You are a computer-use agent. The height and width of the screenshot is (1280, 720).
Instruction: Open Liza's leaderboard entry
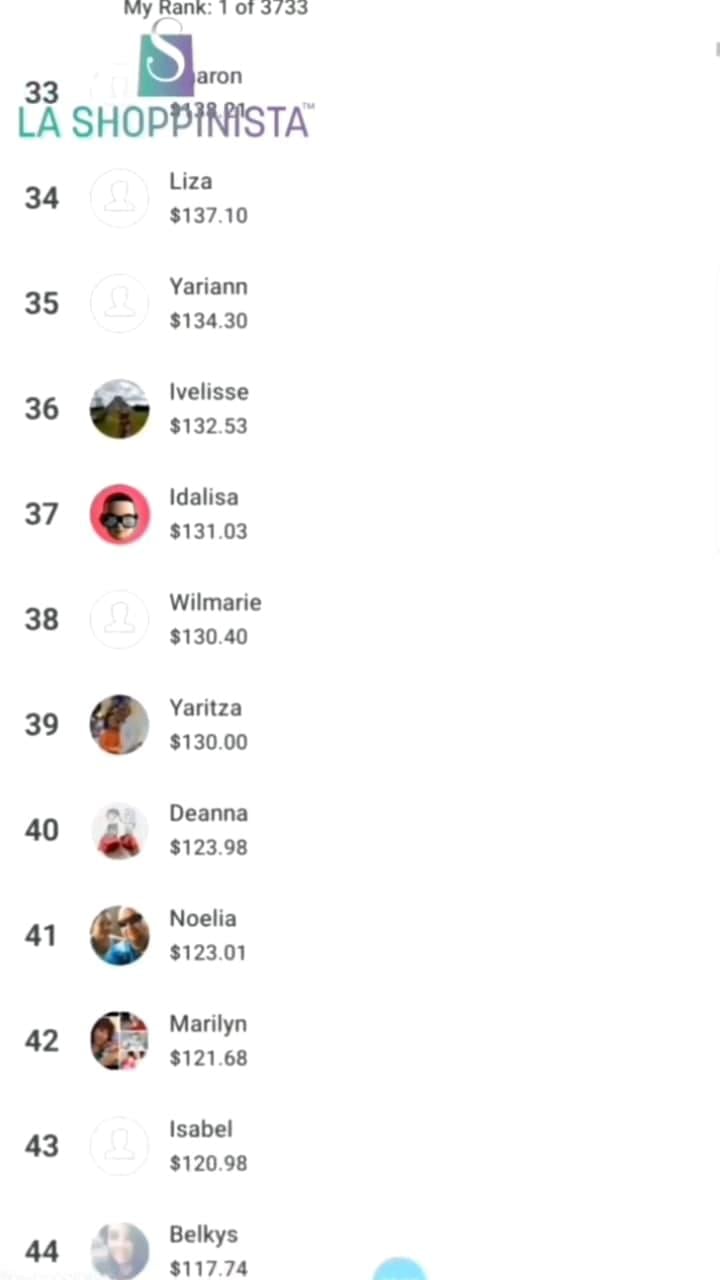click(360, 198)
